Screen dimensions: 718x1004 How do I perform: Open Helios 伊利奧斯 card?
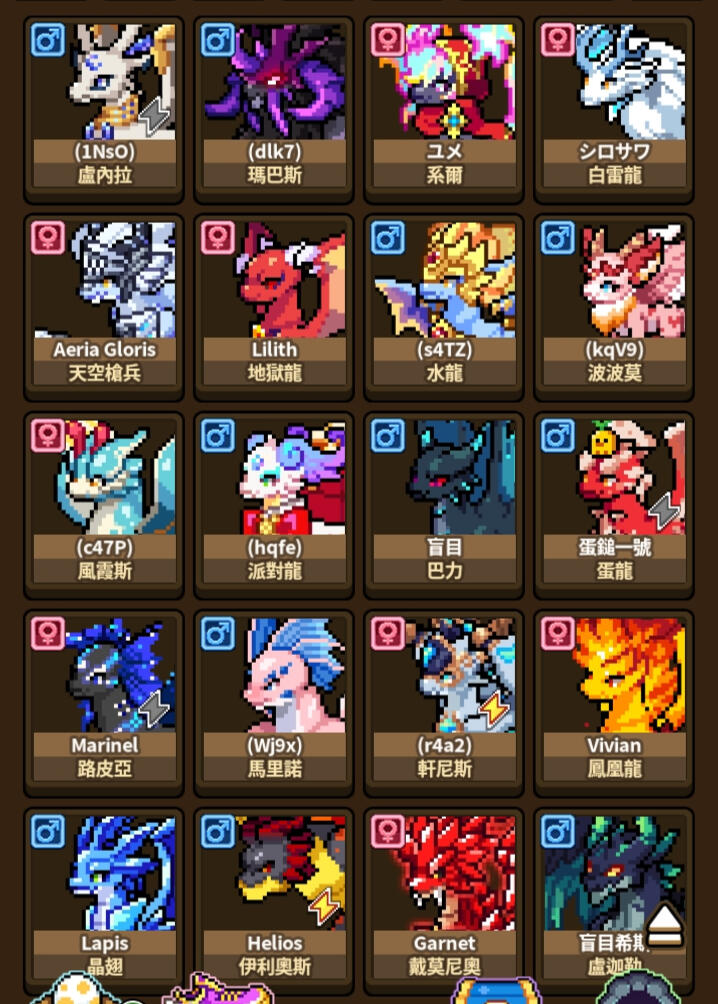274,895
